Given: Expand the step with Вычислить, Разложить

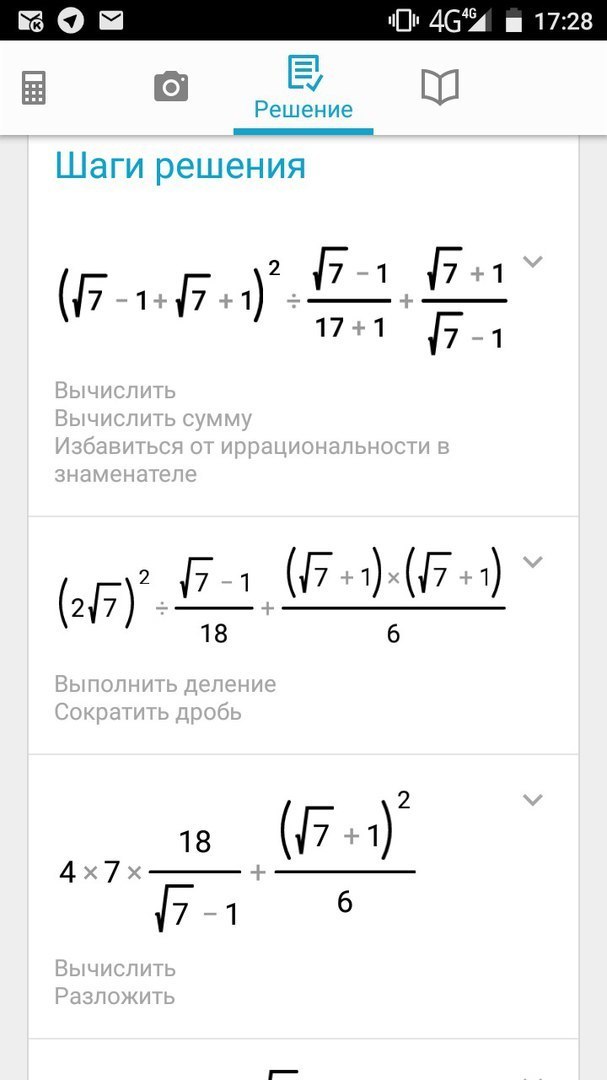Looking at the screenshot, I should (x=533, y=800).
